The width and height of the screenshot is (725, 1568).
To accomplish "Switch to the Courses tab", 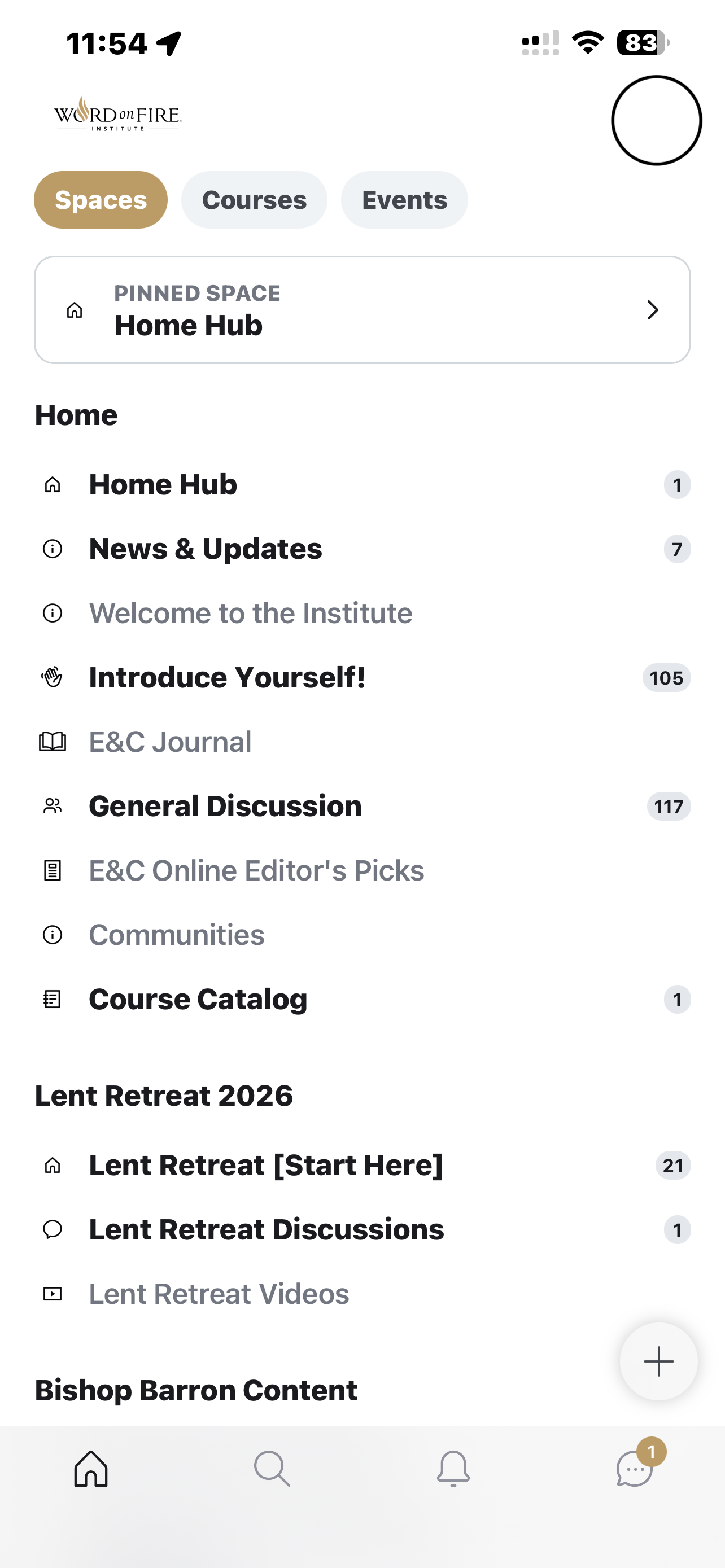I will [254, 200].
